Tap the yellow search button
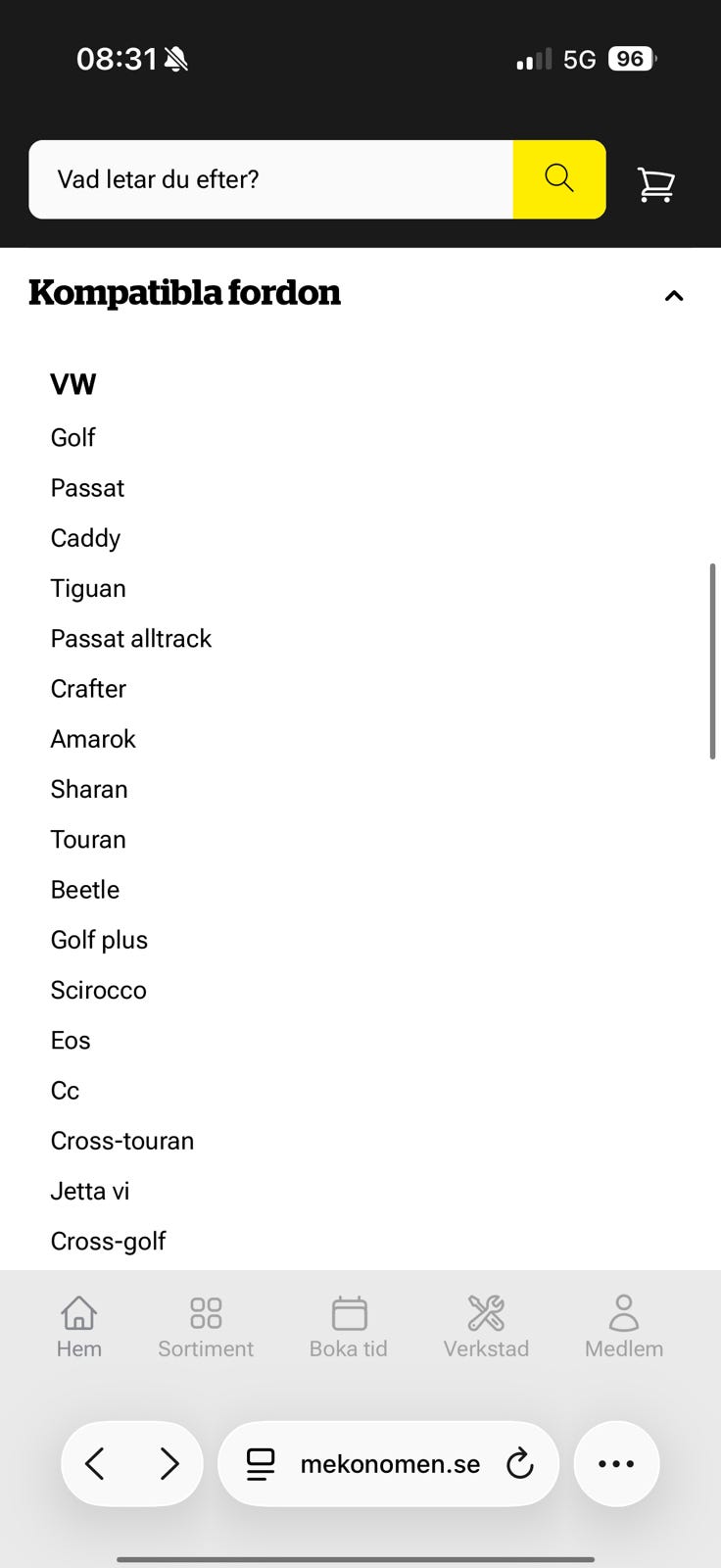The width and height of the screenshot is (721, 1568). (559, 179)
